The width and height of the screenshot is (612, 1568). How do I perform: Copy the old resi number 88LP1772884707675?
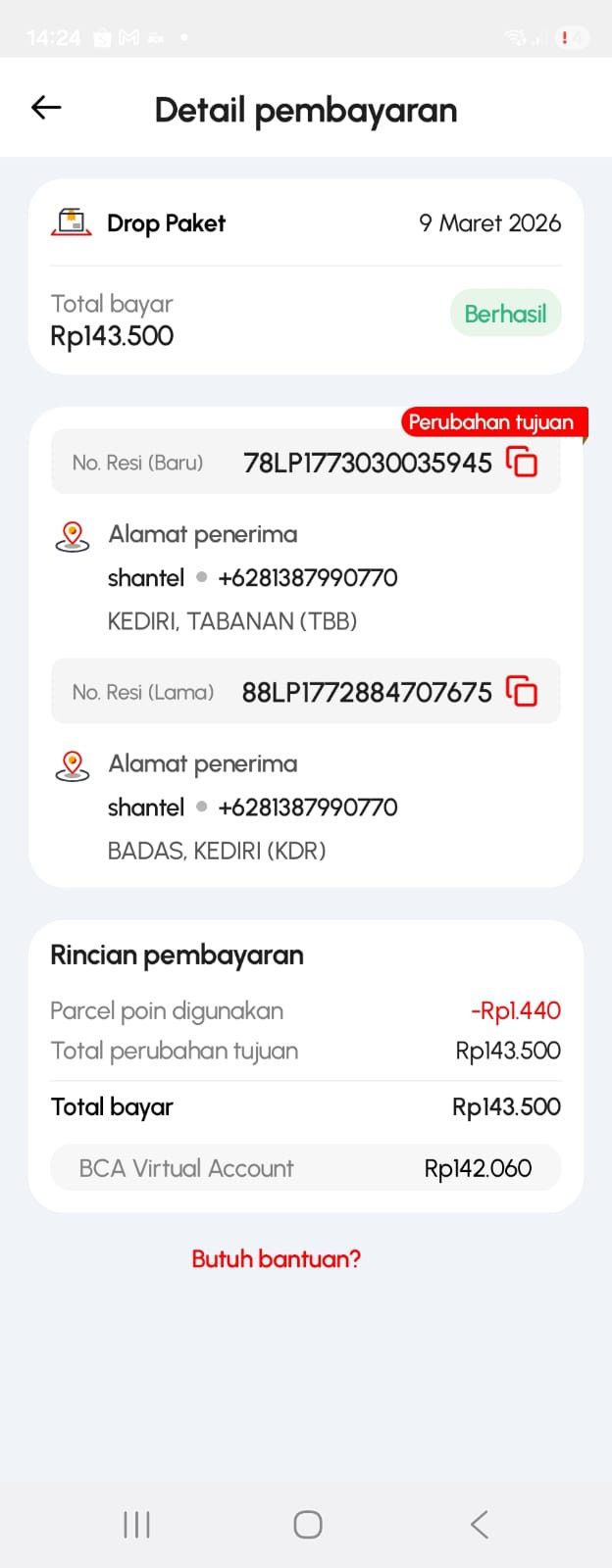[x=522, y=692]
